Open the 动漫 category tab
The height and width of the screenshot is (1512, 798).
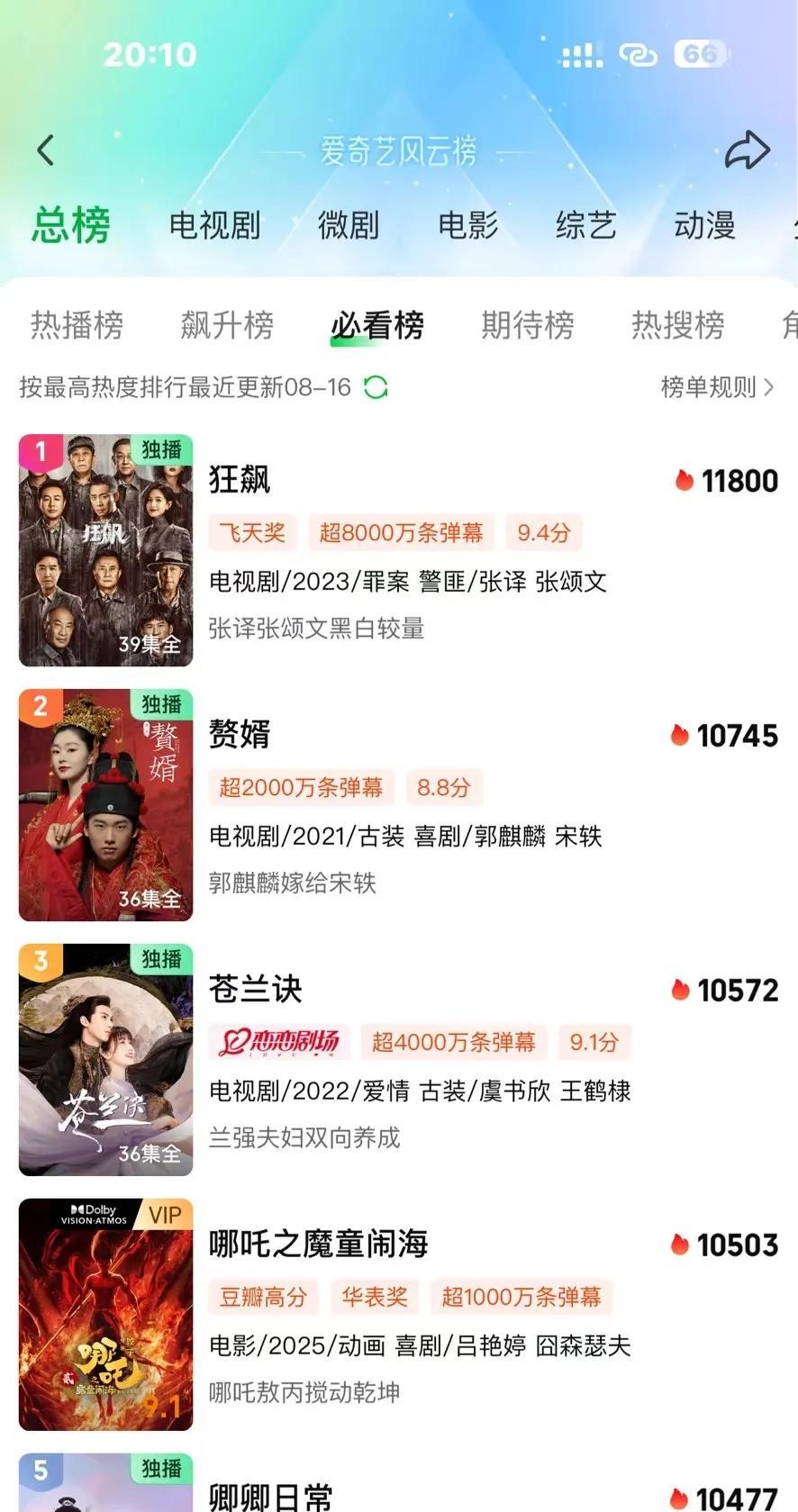(704, 225)
